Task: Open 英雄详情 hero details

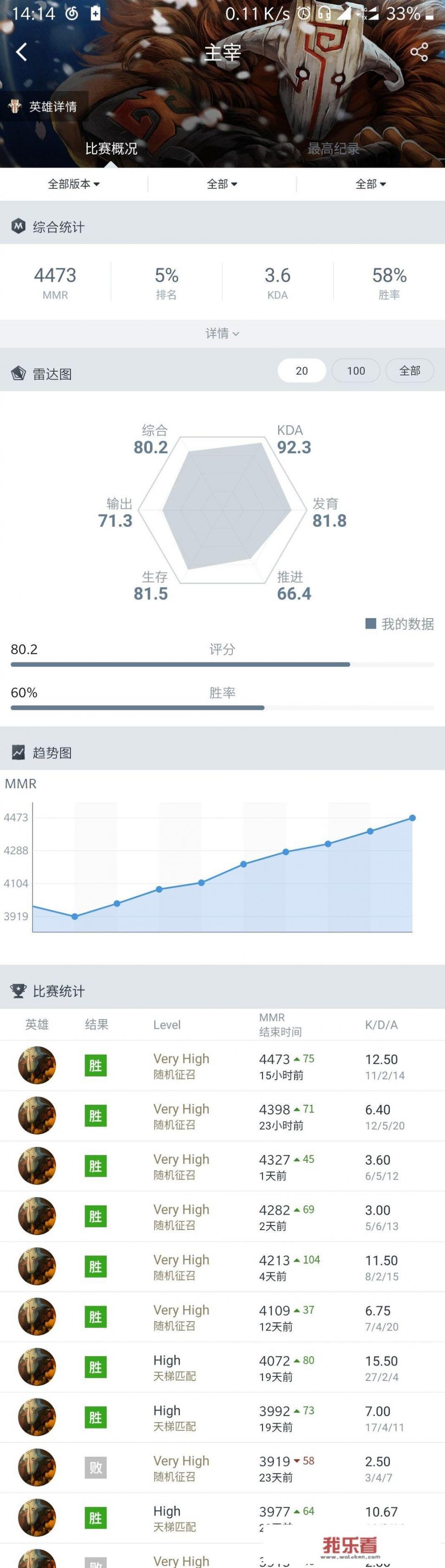Action: (x=44, y=106)
